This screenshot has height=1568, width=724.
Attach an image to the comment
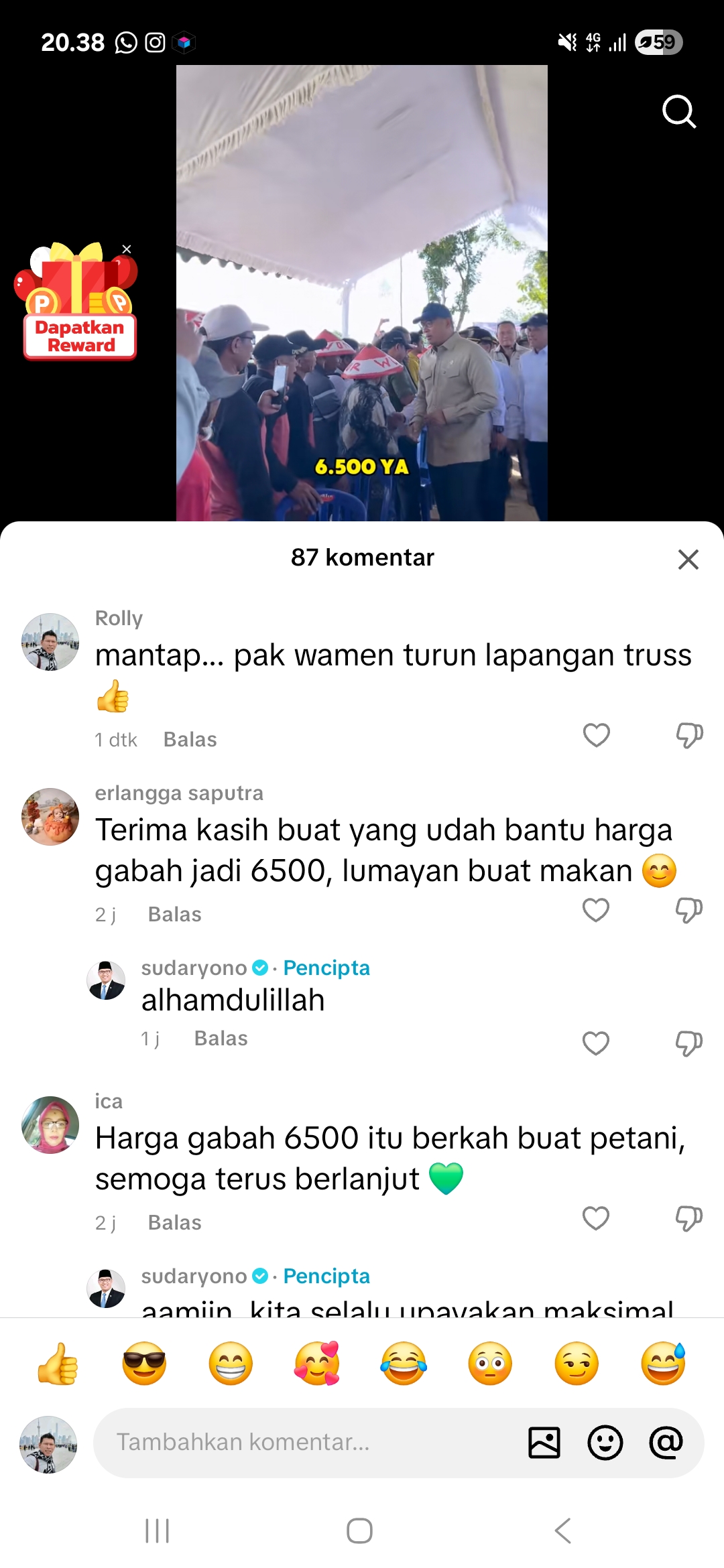click(x=544, y=1442)
